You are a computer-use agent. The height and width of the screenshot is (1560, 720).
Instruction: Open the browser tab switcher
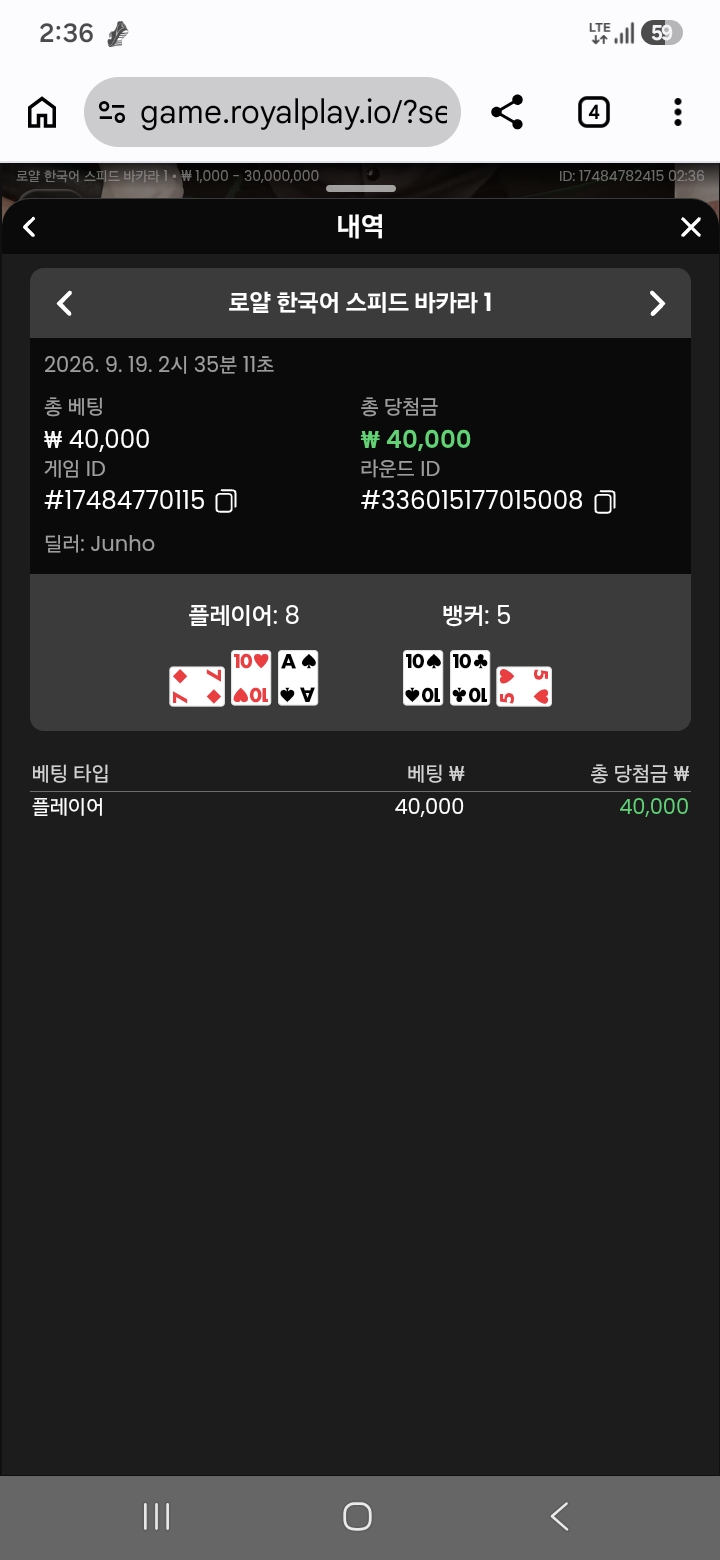tap(594, 112)
